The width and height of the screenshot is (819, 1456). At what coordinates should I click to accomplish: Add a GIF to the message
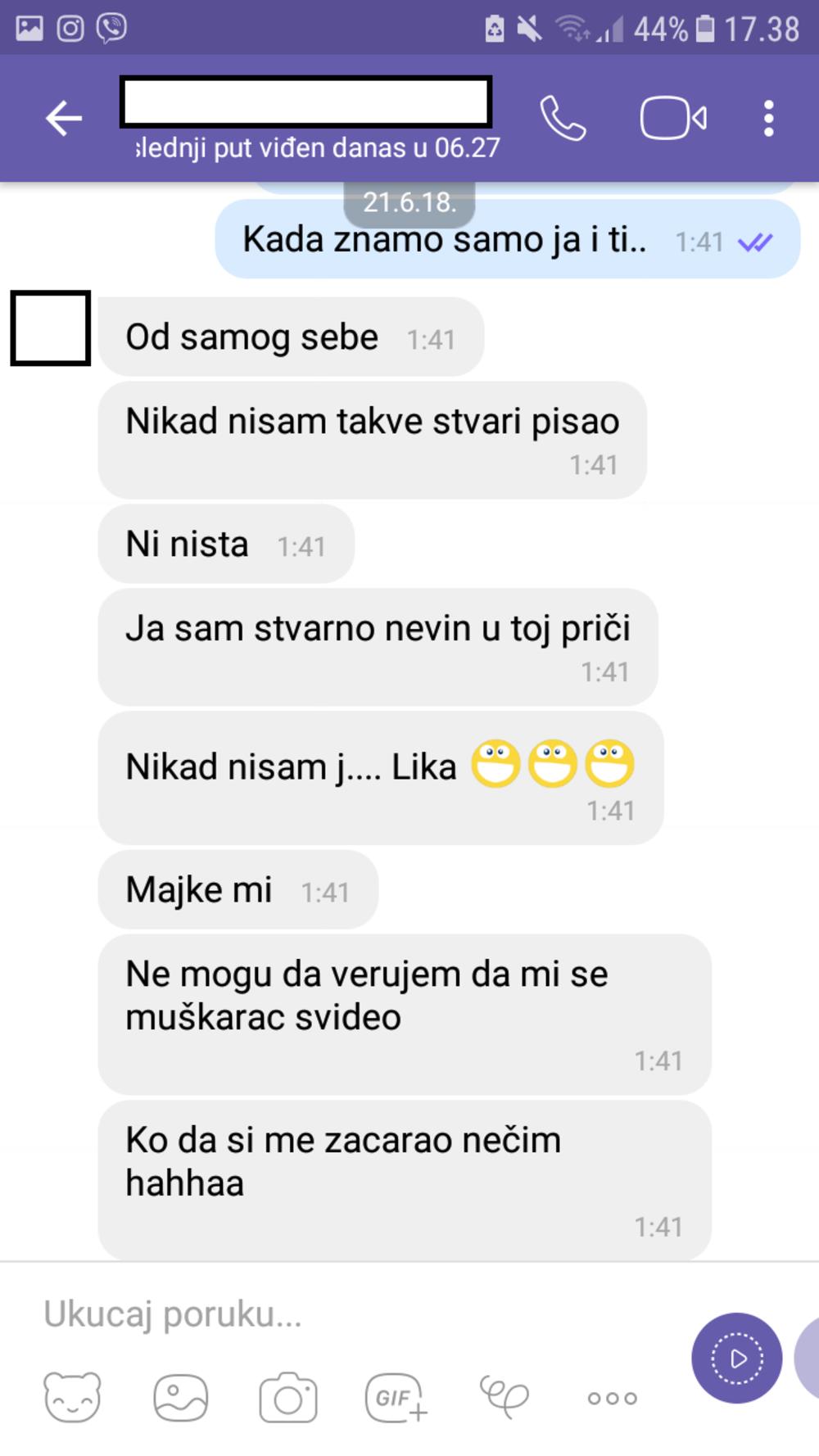[x=396, y=1397]
